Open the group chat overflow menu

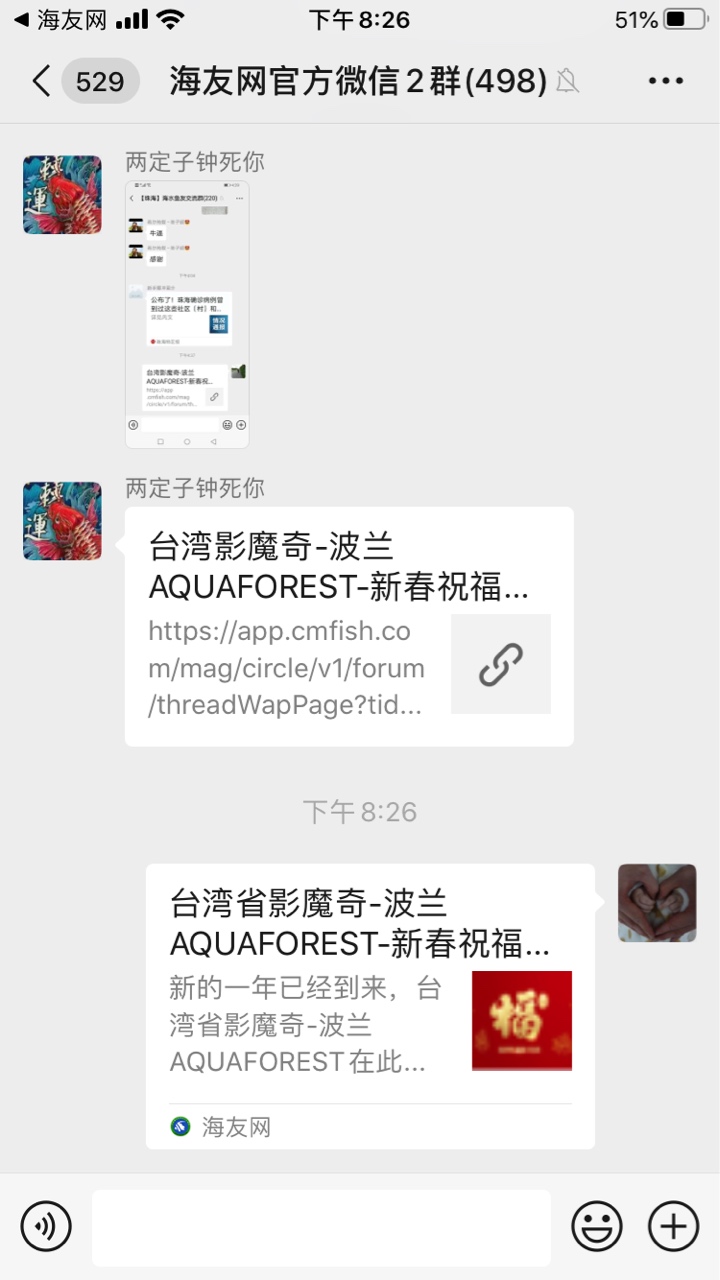point(665,81)
